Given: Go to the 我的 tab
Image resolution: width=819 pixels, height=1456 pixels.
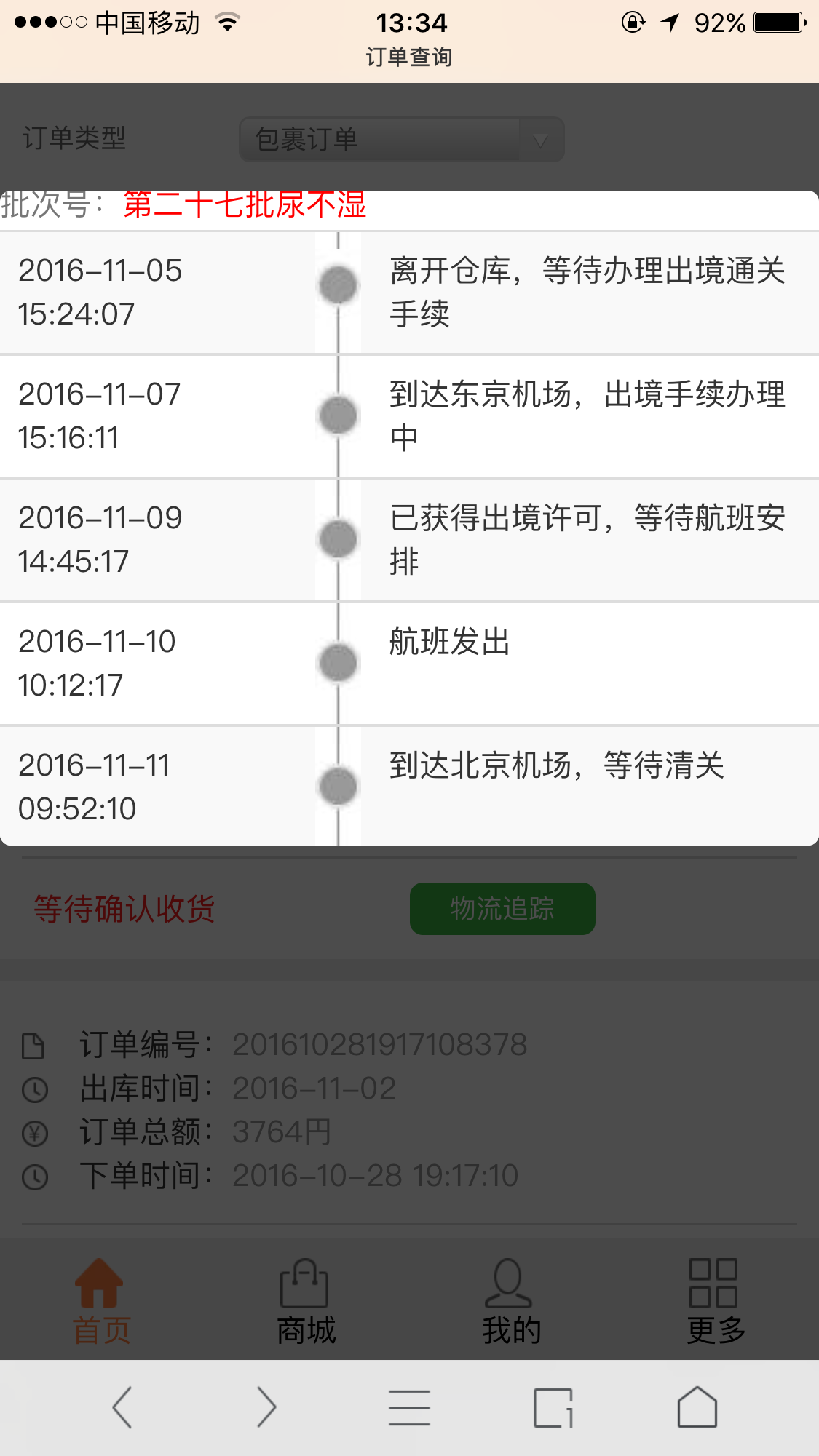Looking at the screenshot, I should click(x=511, y=1302).
